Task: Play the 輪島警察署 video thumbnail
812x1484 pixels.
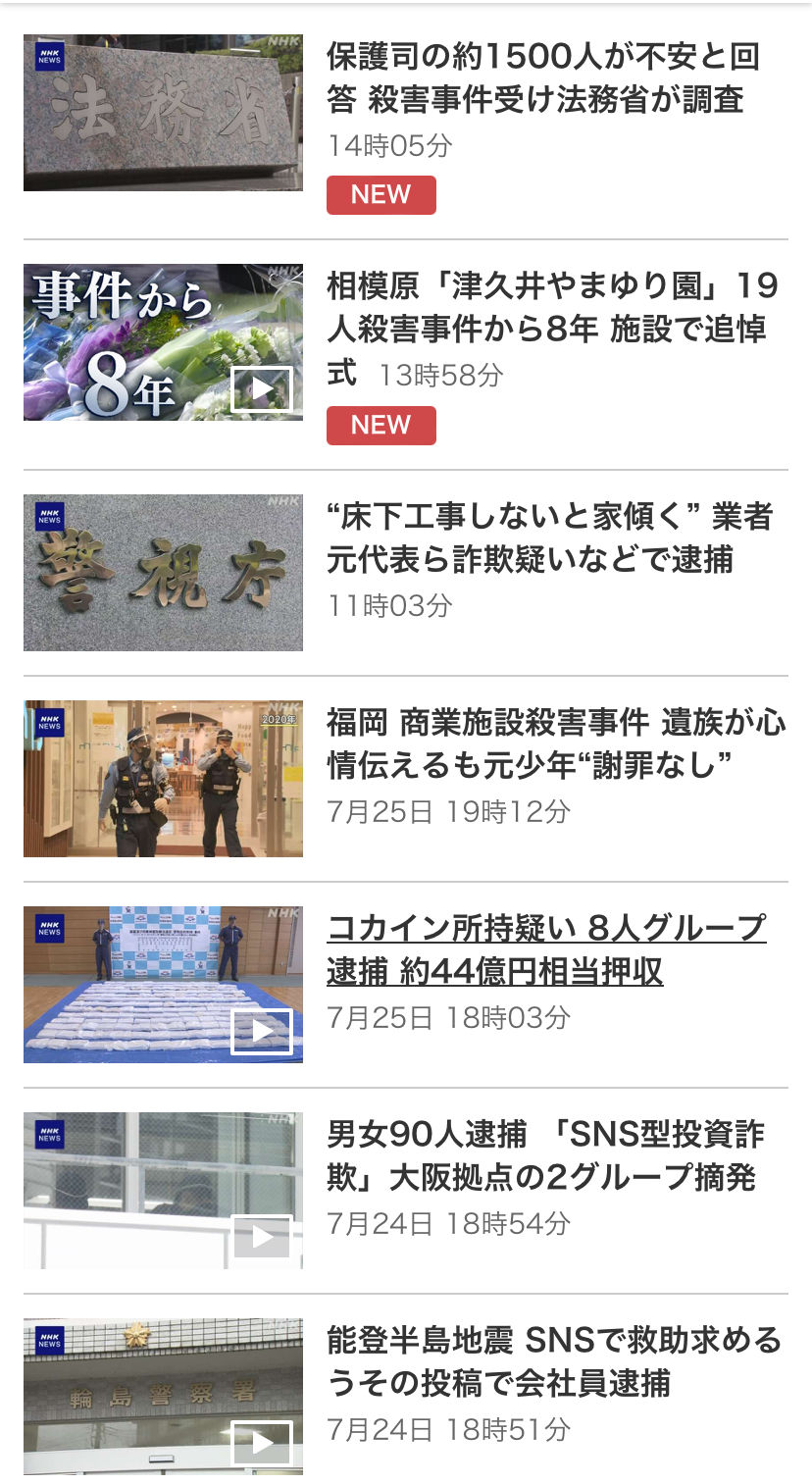Action: (x=163, y=1397)
